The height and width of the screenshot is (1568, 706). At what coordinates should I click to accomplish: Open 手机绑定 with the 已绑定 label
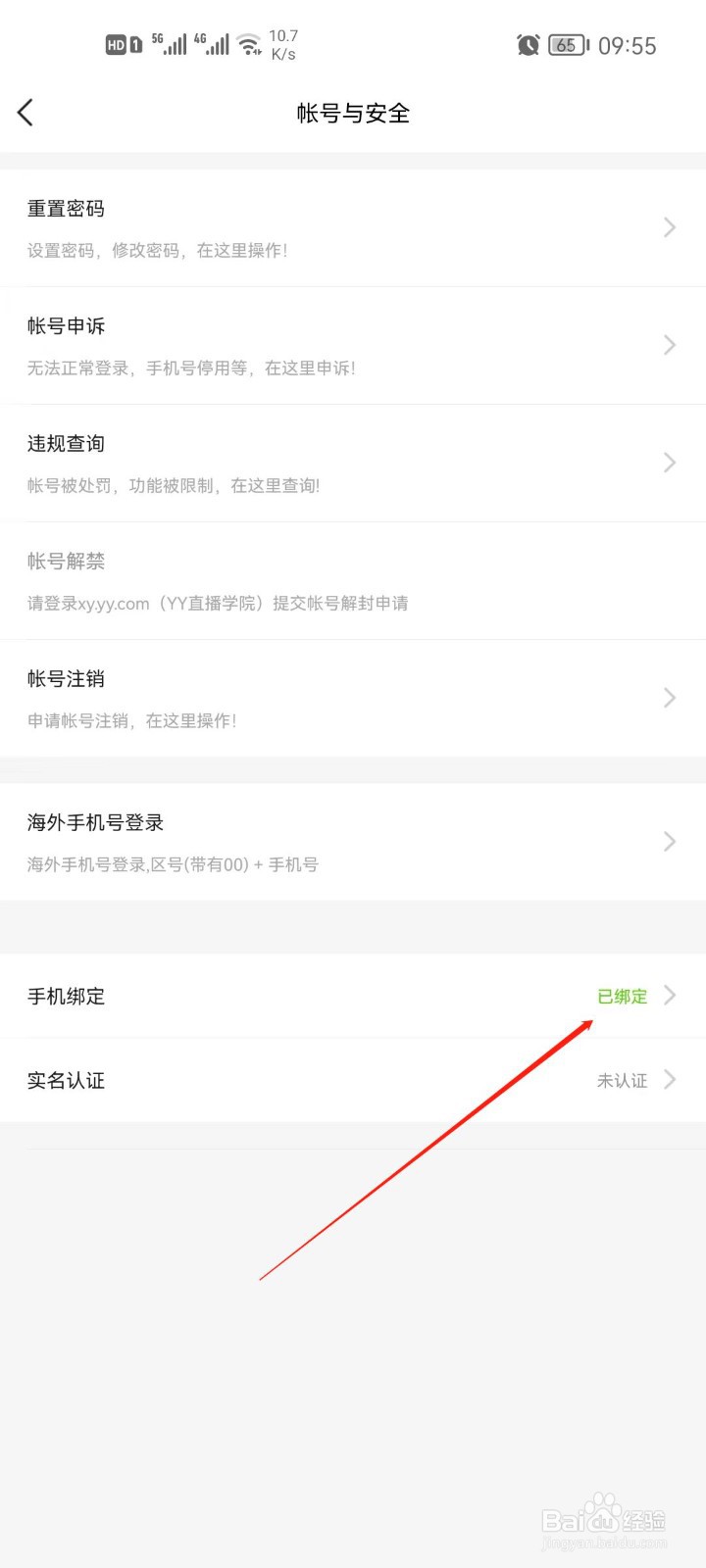tap(624, 996)
